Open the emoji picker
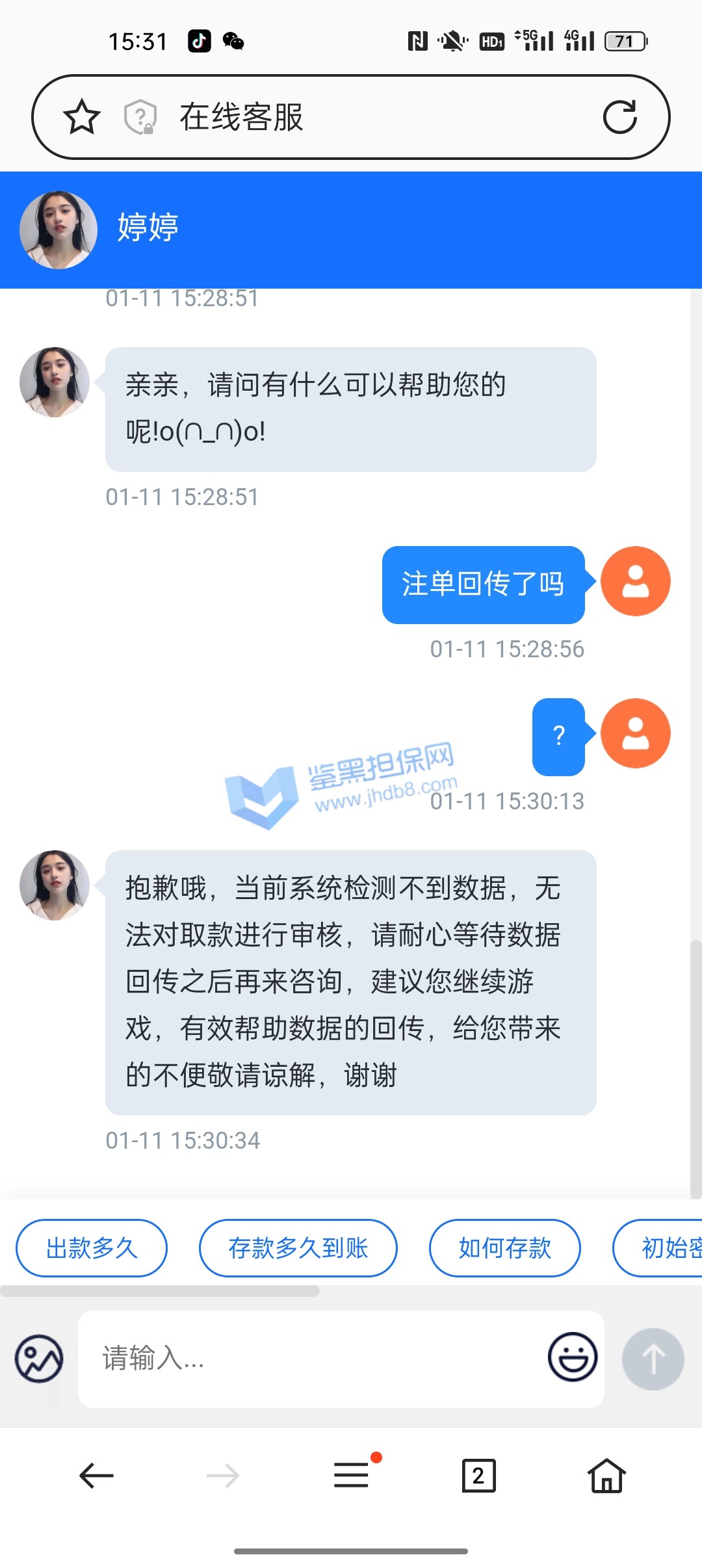702x1568 pixels. coord(573,1357)
